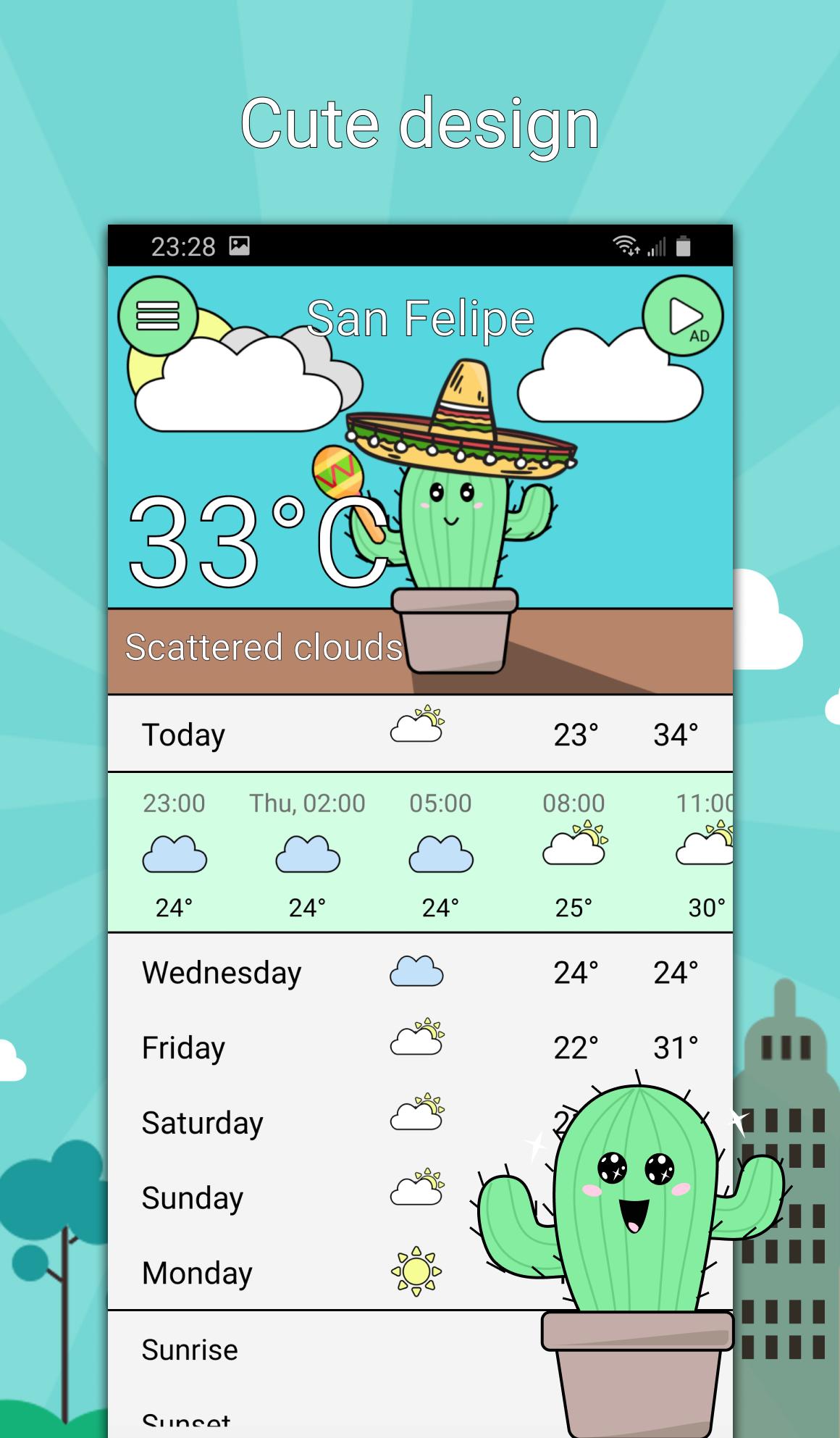Click the sun icon beside Monday
This screenshot has width=840, height=1438.
[x=416, y=1268]
